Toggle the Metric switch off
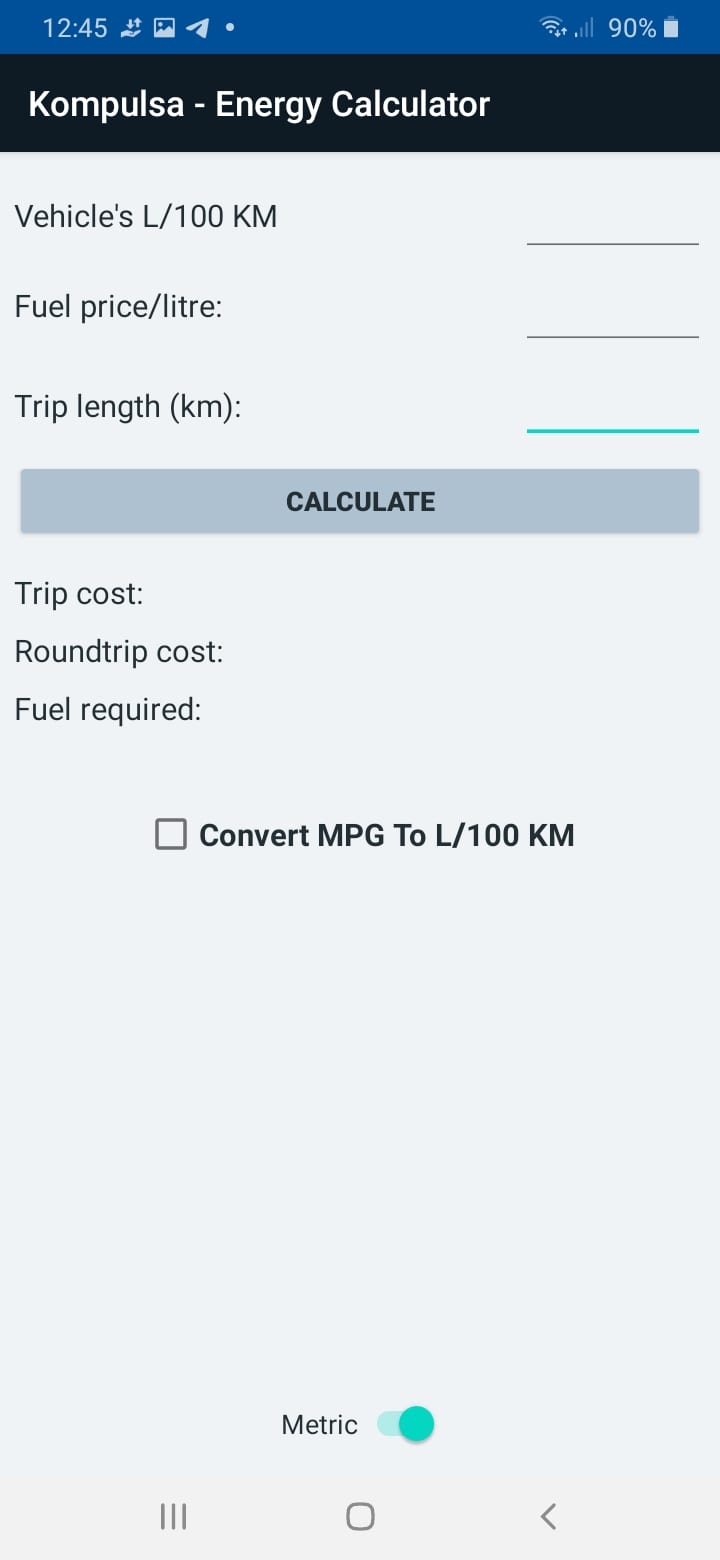The image size is (720, 1560). [406, 1424]
